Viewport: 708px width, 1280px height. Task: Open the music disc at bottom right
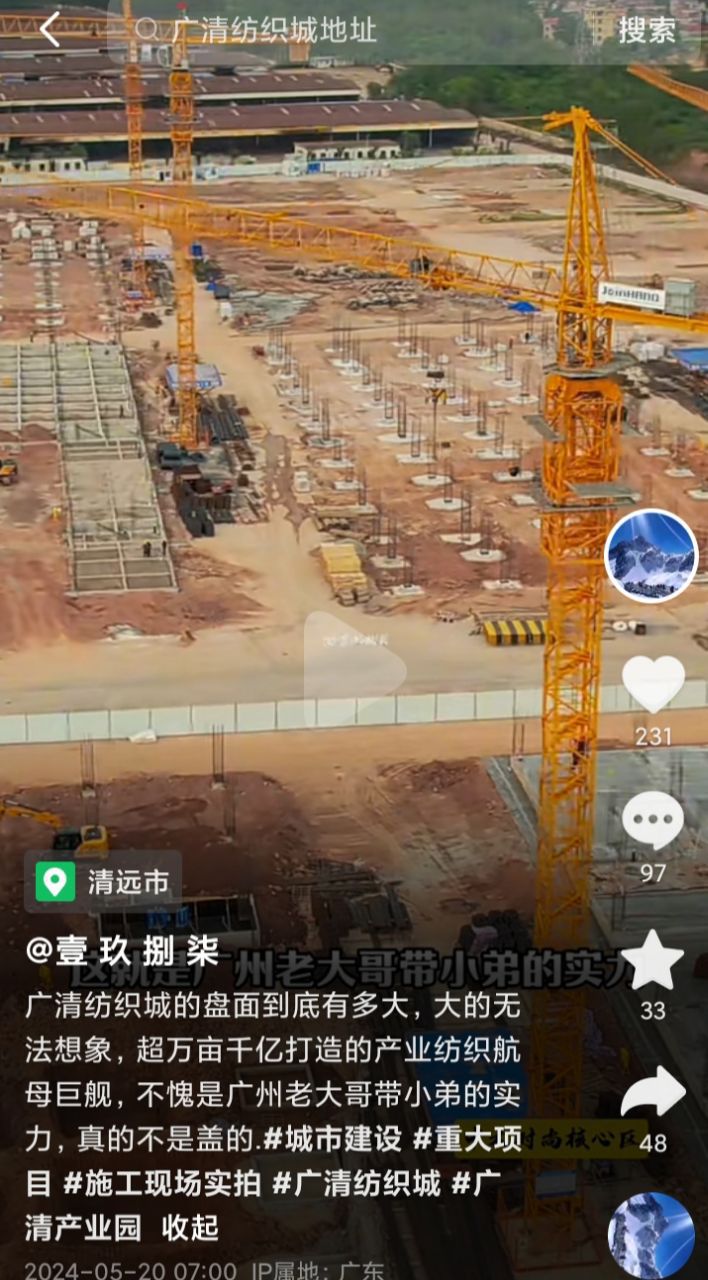[x=651, y=1235]
